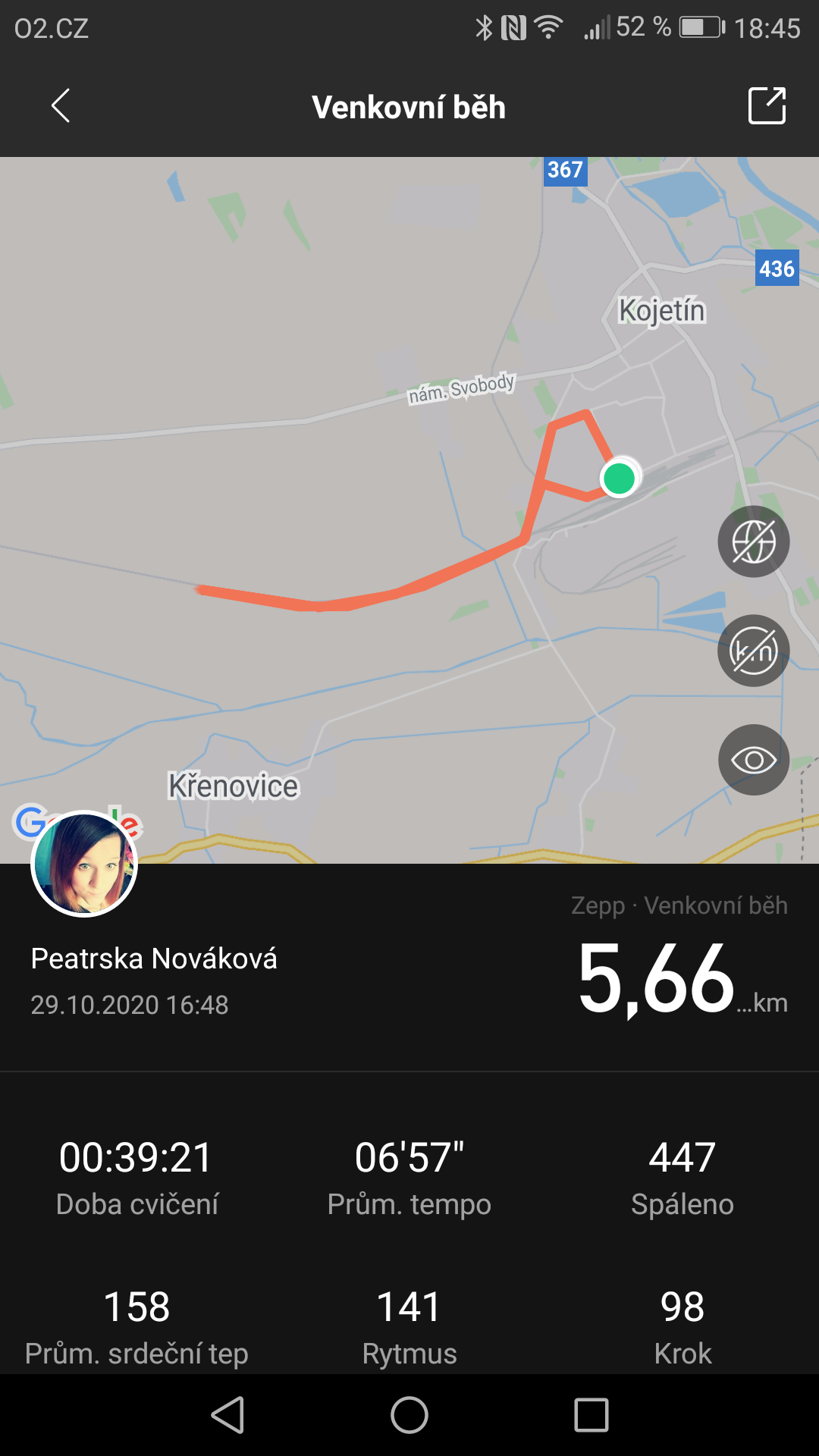Toggle kilometer markers on the route
Image resolution: width=819 pixels, height=1456 pixels.
coord(754,651)
